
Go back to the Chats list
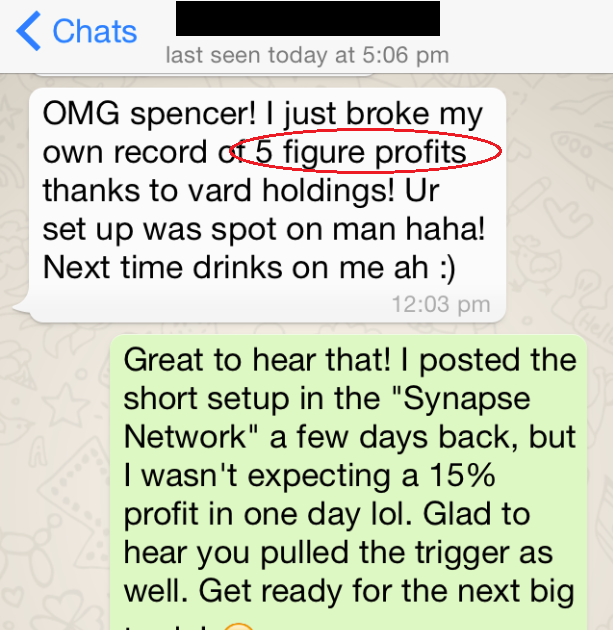(77, 31)
